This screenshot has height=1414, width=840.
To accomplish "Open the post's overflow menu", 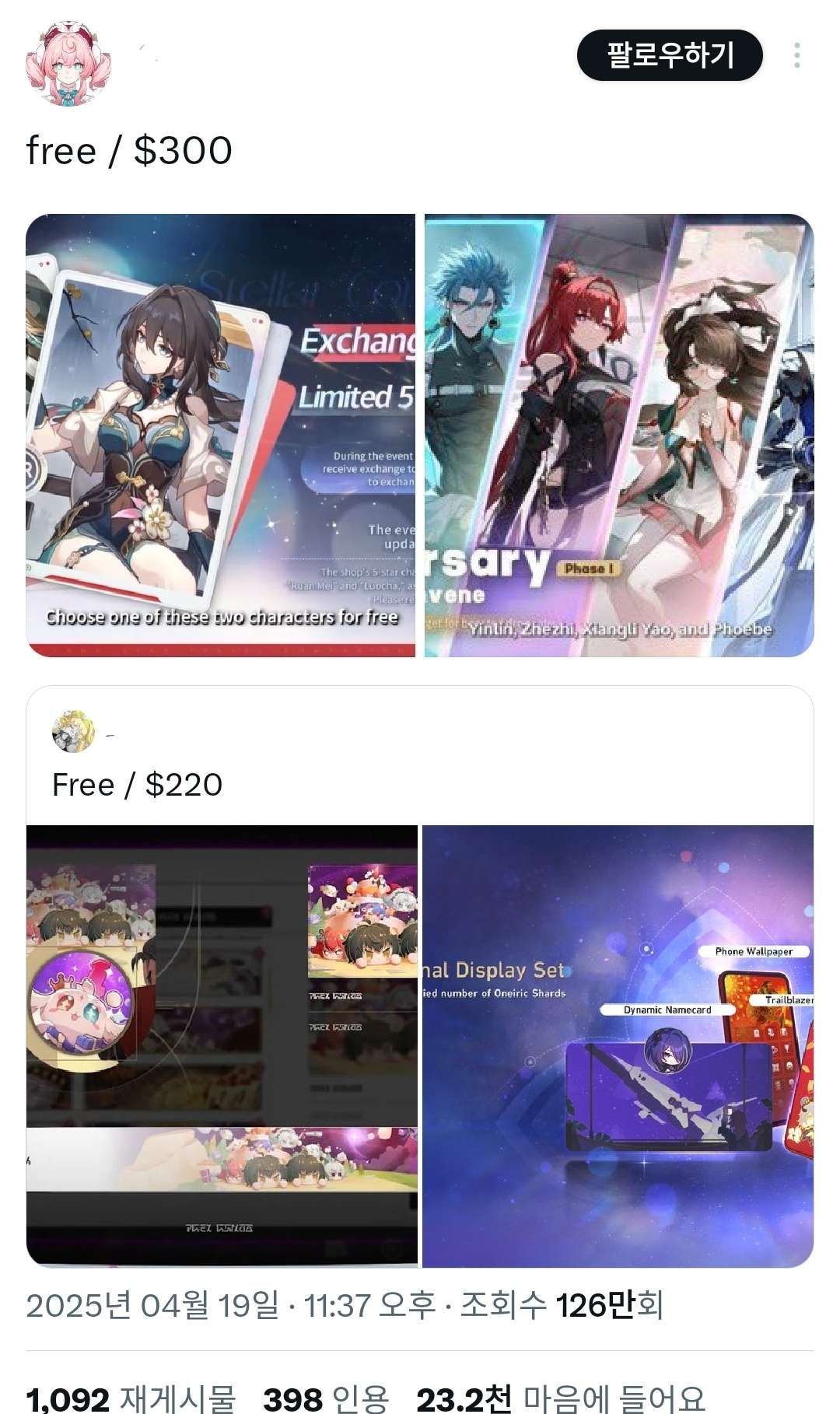I will tap(797, 55).
